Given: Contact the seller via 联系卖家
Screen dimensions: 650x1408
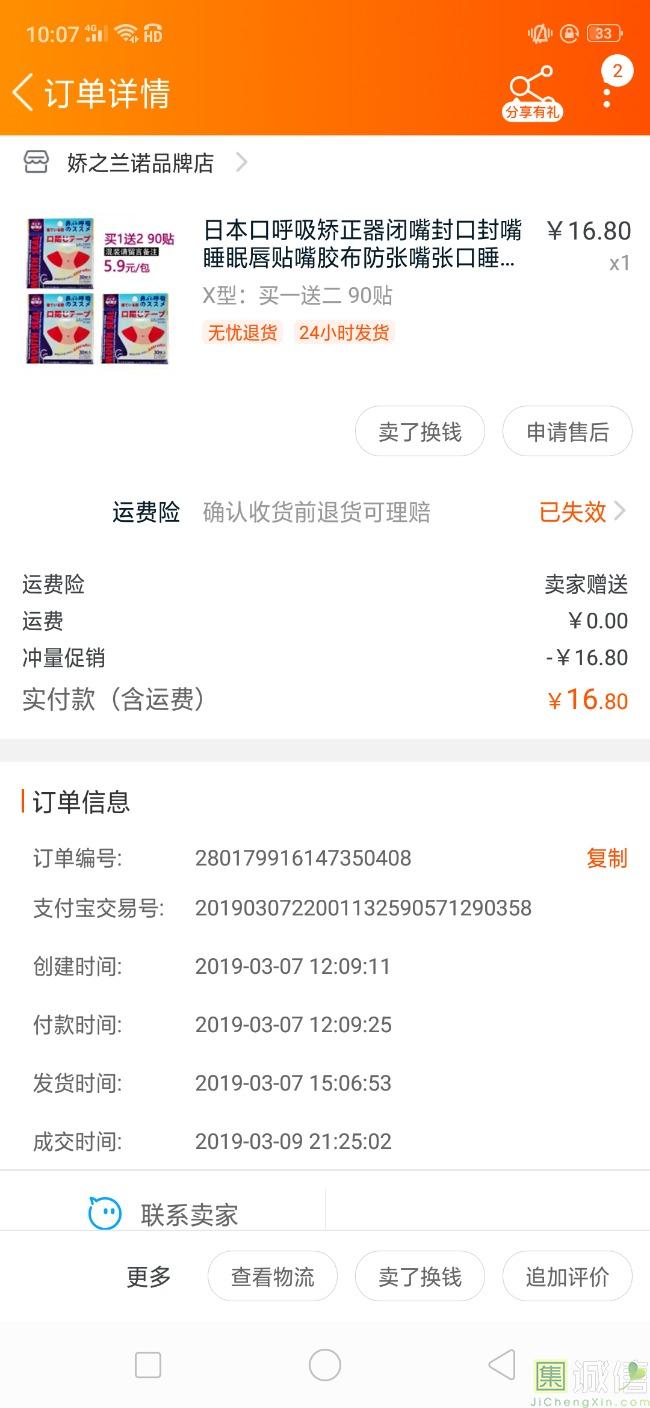Looking at the screenshot, I should (x=163, y=1214).
